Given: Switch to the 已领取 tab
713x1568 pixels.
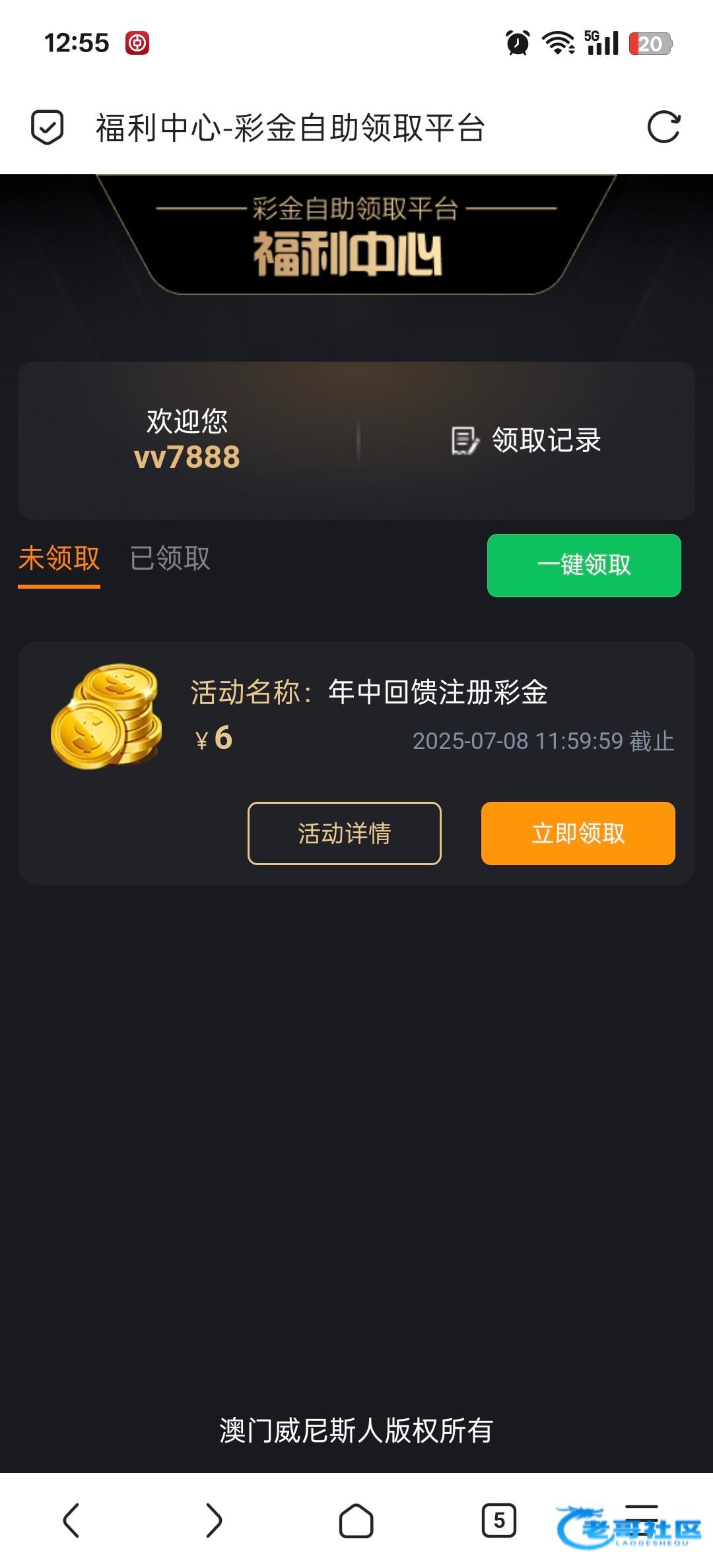Looking at the screenshot, I should (170, 558).
